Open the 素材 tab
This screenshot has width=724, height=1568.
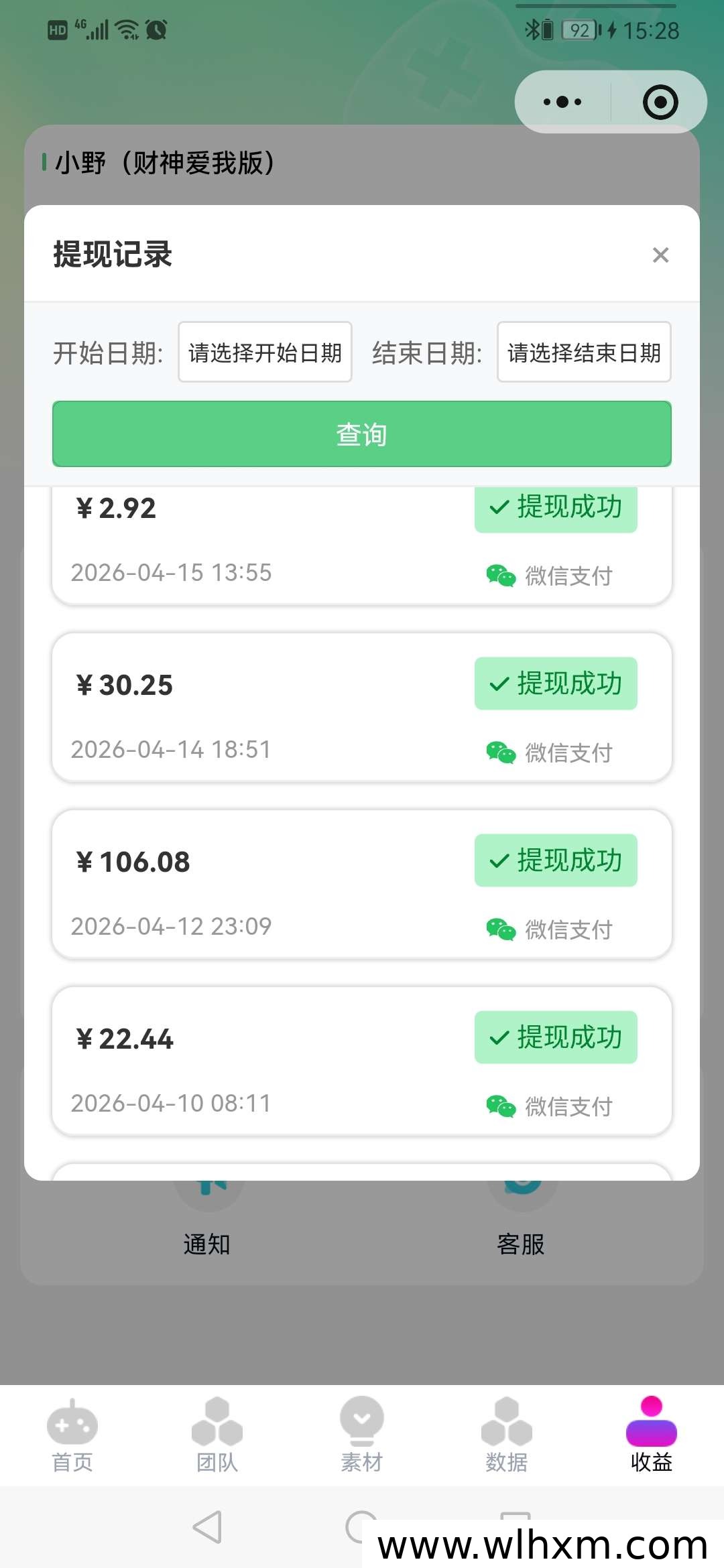[x=362, y=1435]
